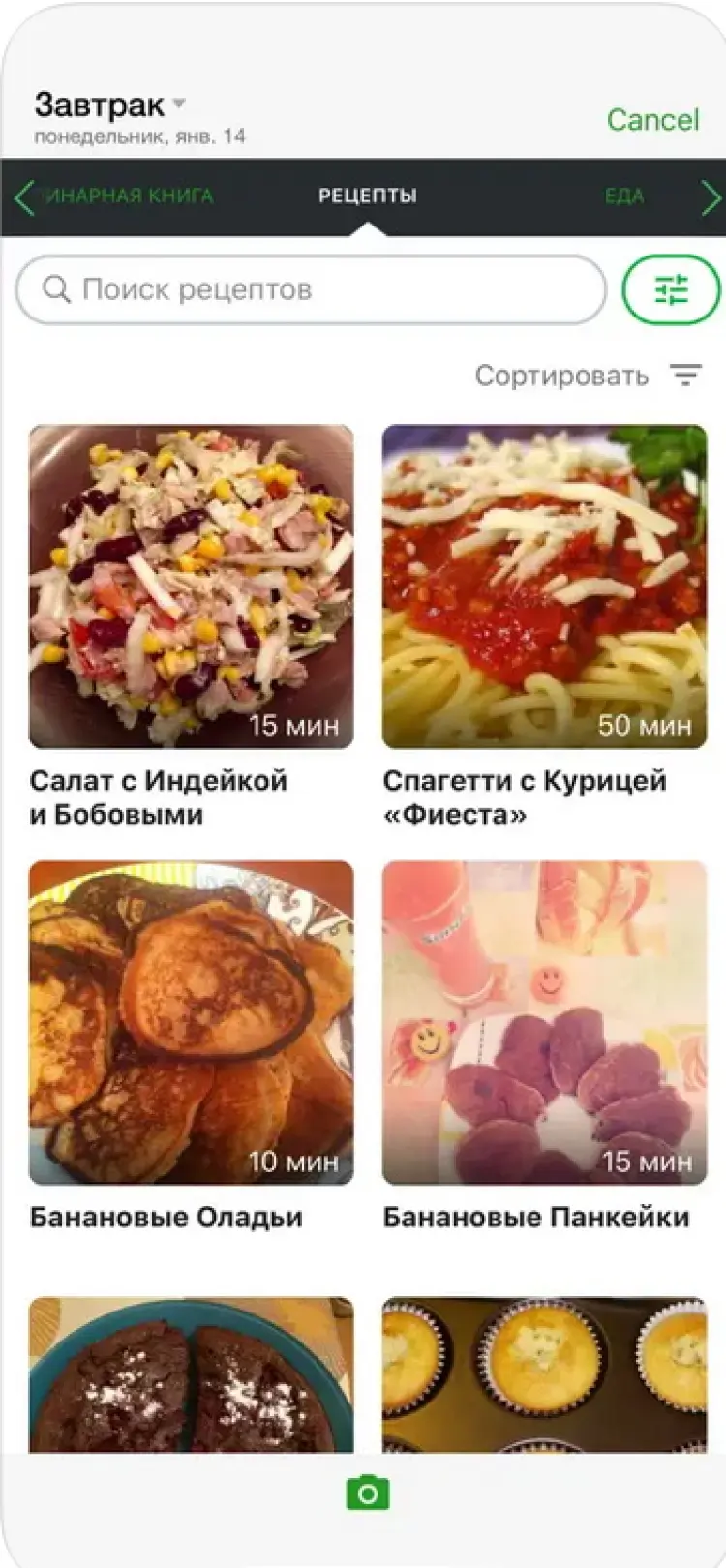Select the Рецепты tab
Viewport: 726px width, 1568px height.
tap(368, 196)
